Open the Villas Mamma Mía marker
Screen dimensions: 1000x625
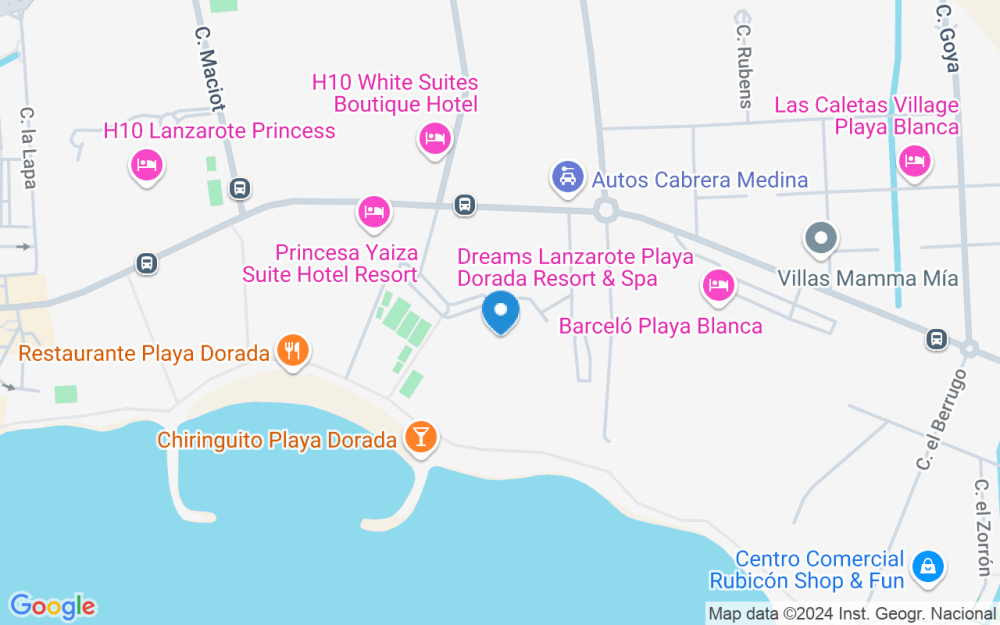click(x=821, y=240)
